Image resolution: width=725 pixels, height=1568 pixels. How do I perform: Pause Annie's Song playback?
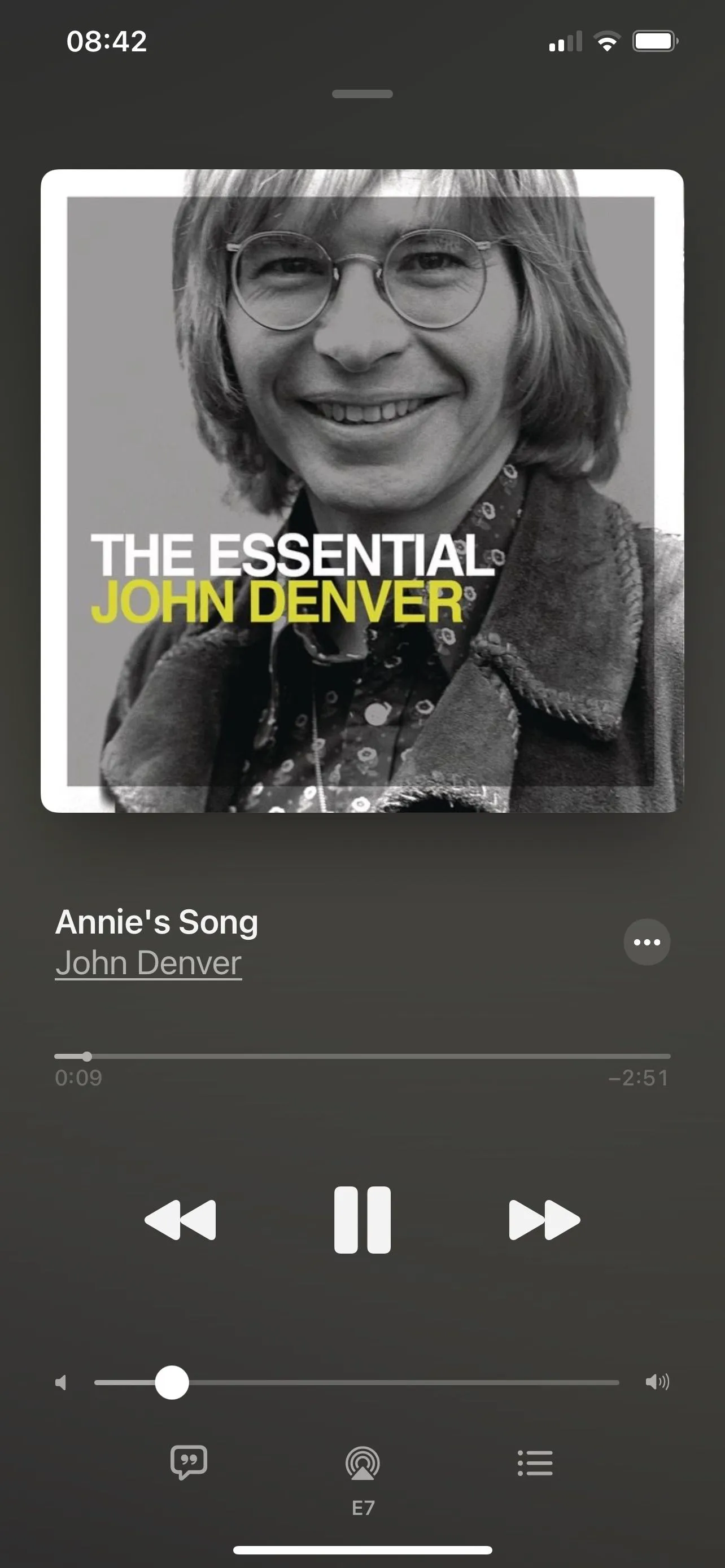point(362,1220)
